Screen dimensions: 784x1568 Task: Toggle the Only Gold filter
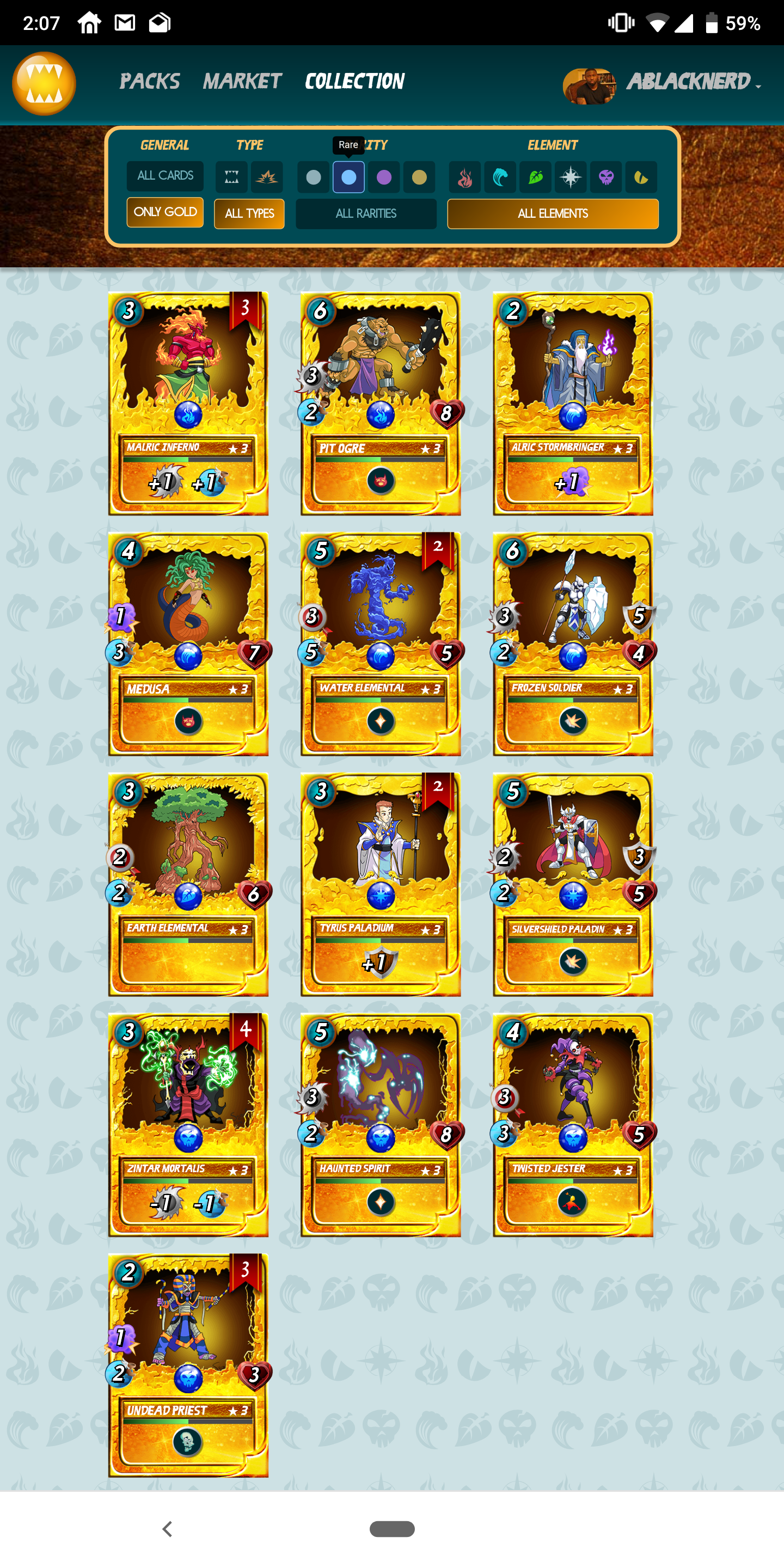[165, 212]
